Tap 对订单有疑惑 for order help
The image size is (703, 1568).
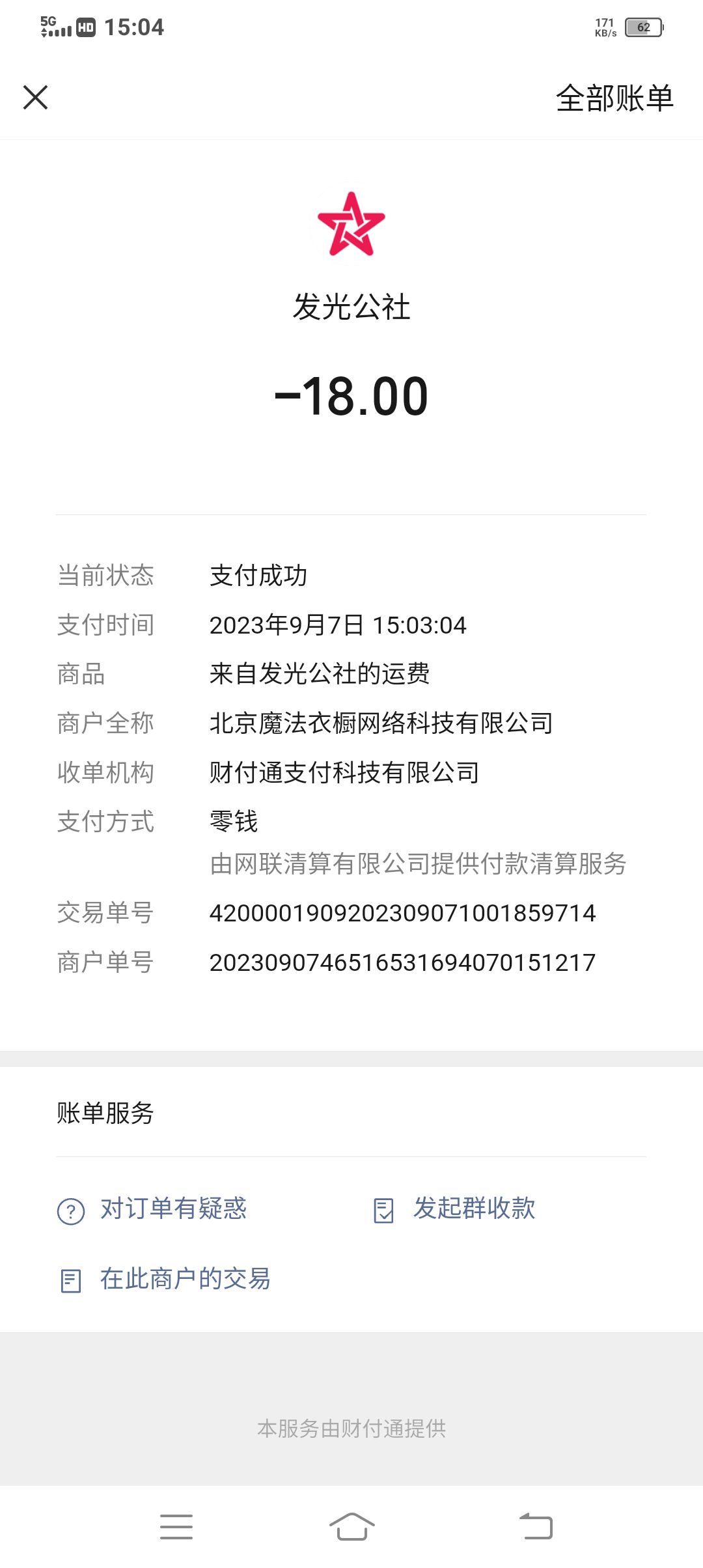pyautogui.click(x=152, y=1209)
